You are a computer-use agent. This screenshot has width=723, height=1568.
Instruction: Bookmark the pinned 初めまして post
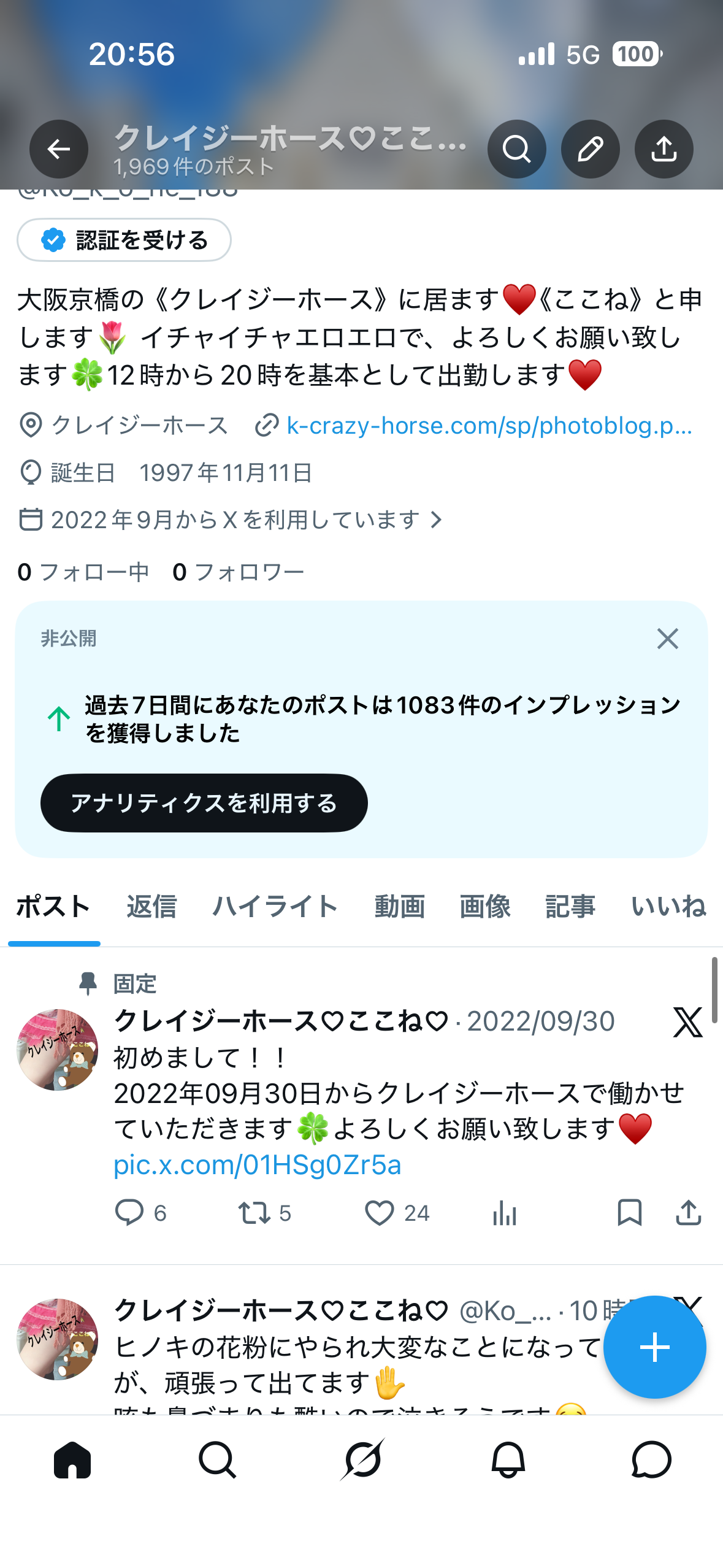click(629, 1213)
